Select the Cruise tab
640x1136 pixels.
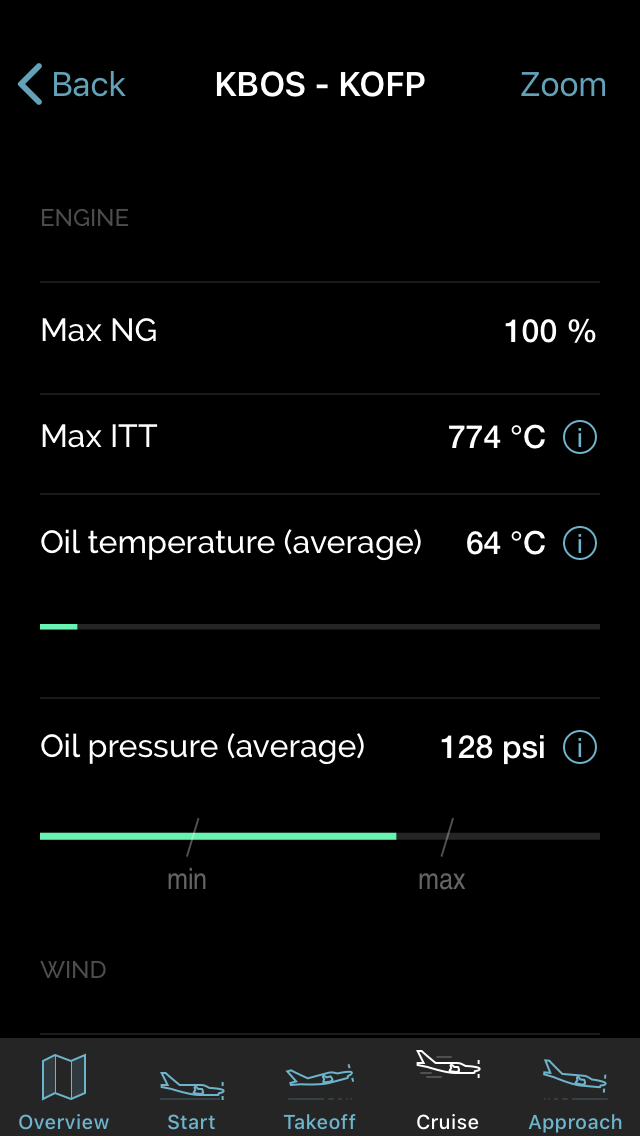[x=447, y=1092]
